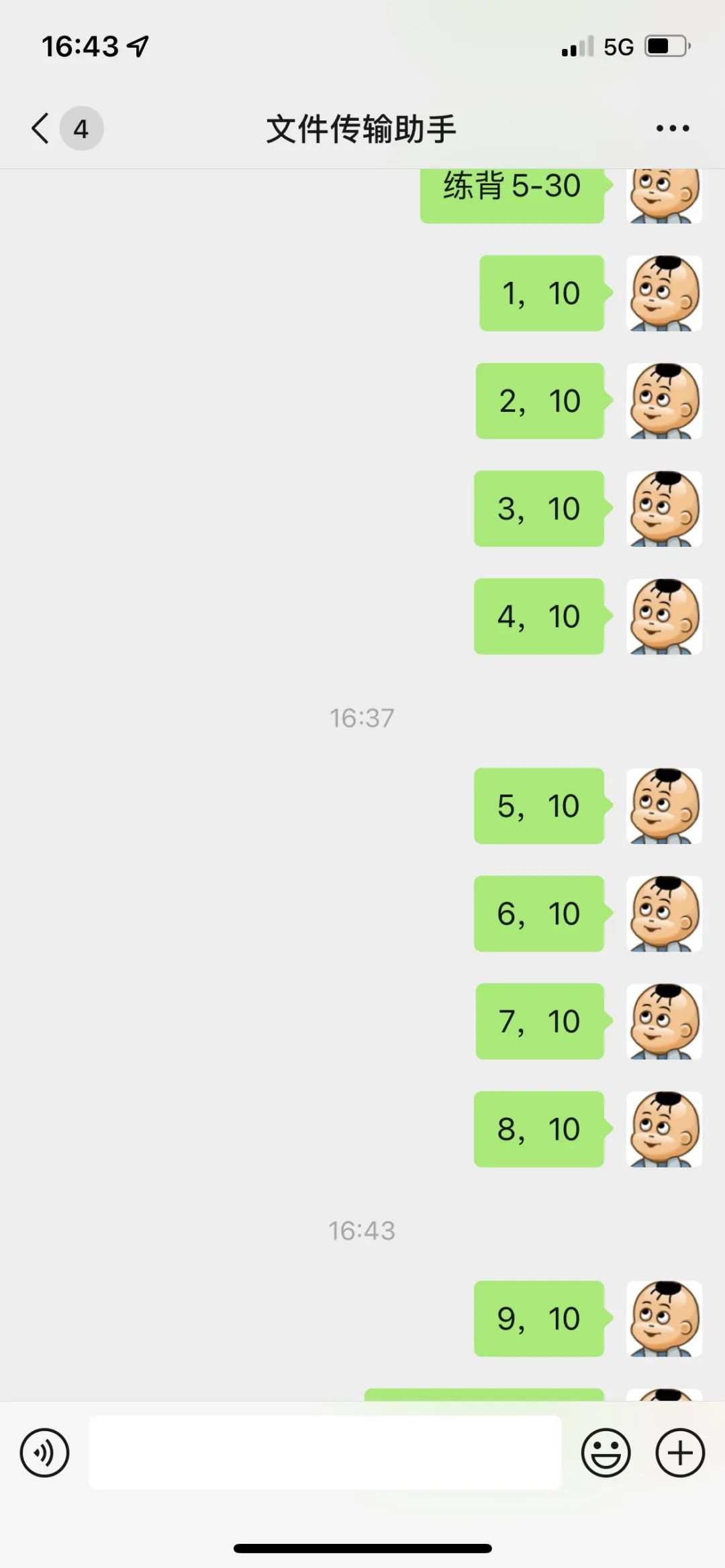Switch to voice message input
The width and height of the screenshot is (725, 1568).
[x=44, y=1453]
